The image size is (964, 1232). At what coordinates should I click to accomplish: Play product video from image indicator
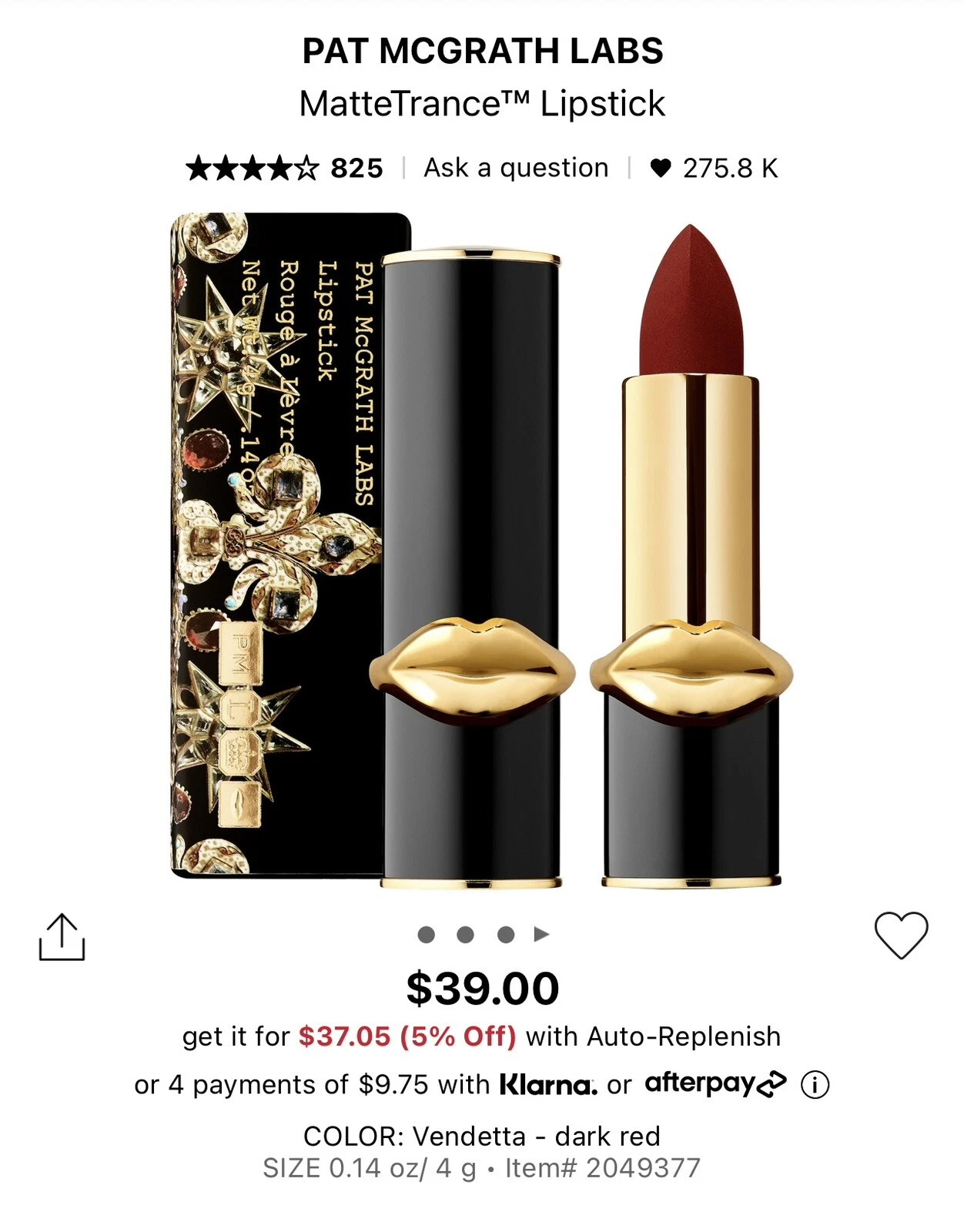[x=541, y=934]
